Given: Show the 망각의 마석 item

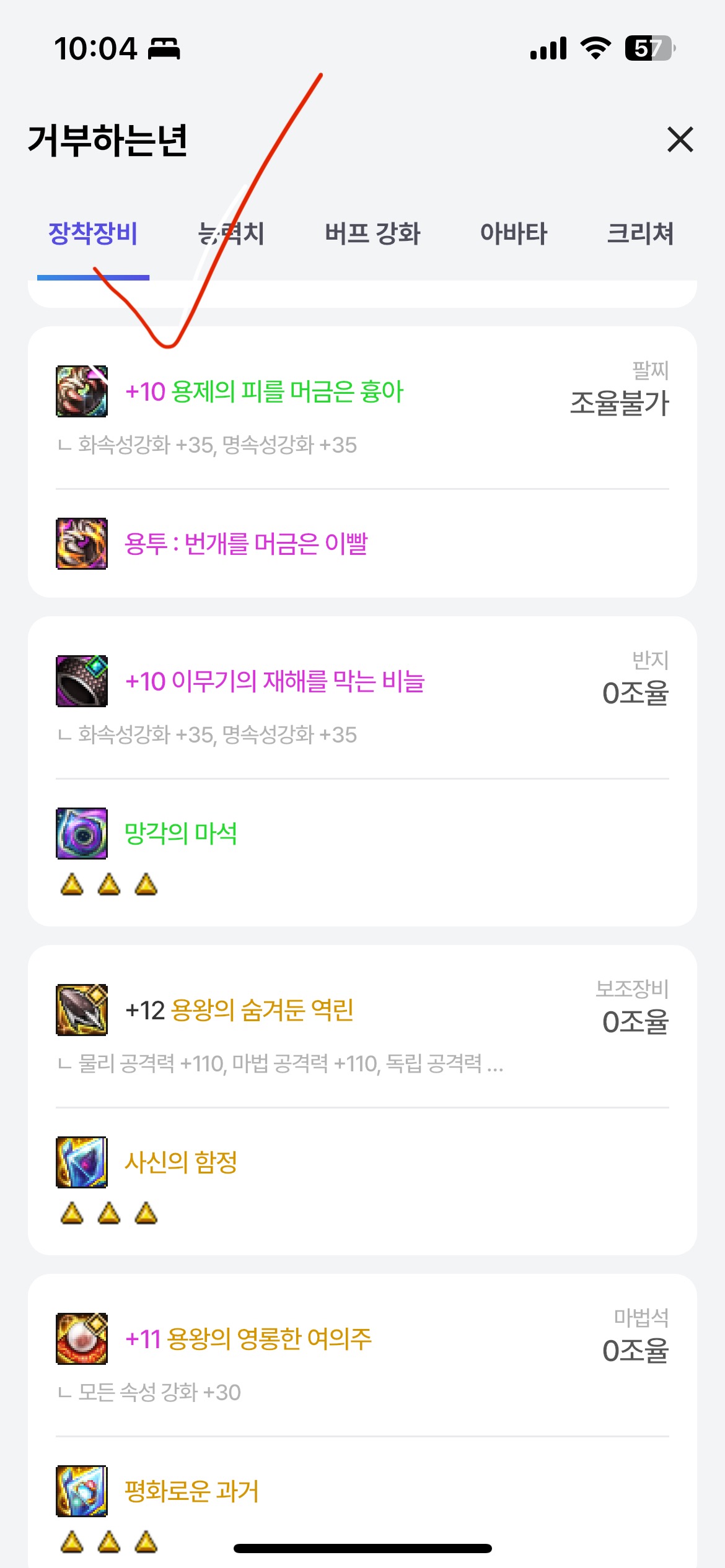Looking at the screenshot, I should tap(180, 833).
